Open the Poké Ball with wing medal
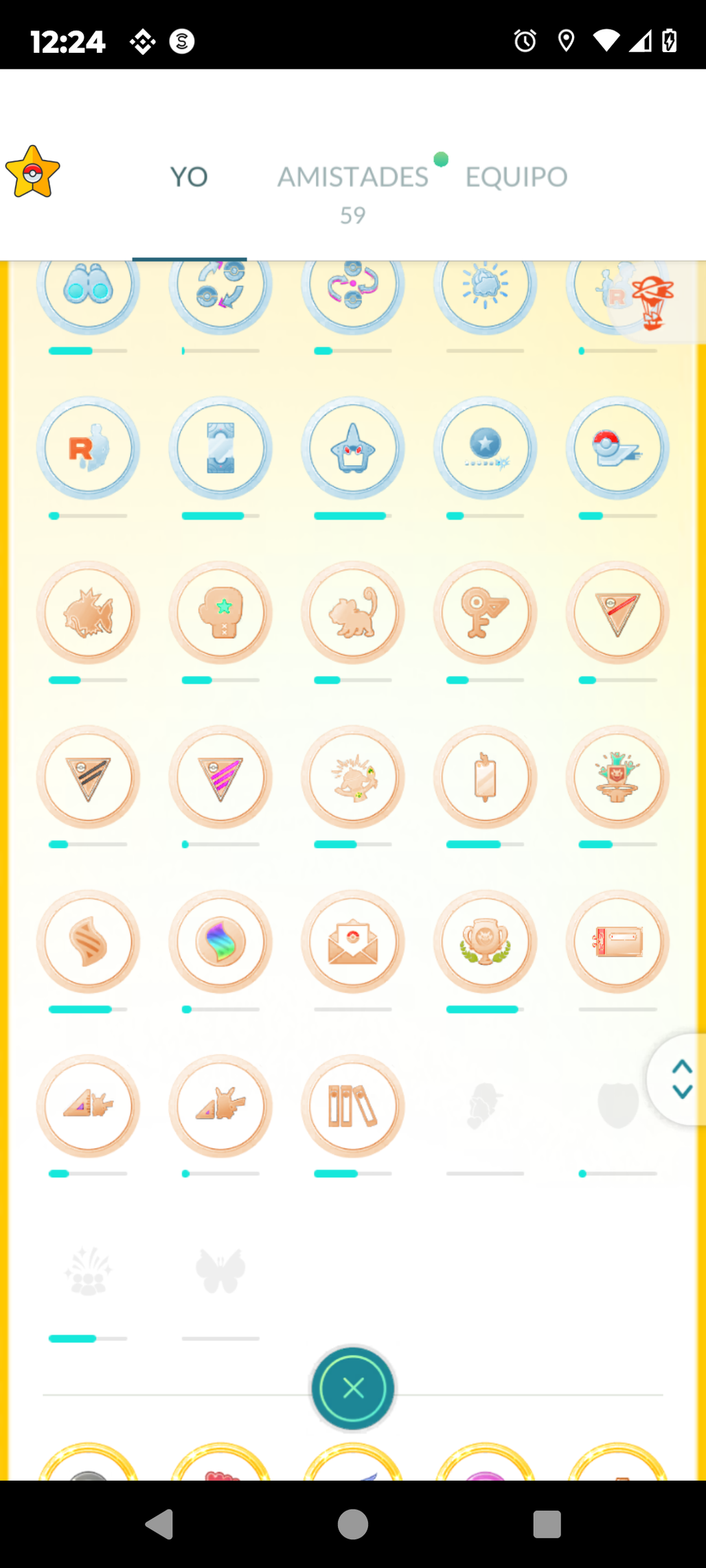The width and height of the screenshot is (706, 1568). 617,448
